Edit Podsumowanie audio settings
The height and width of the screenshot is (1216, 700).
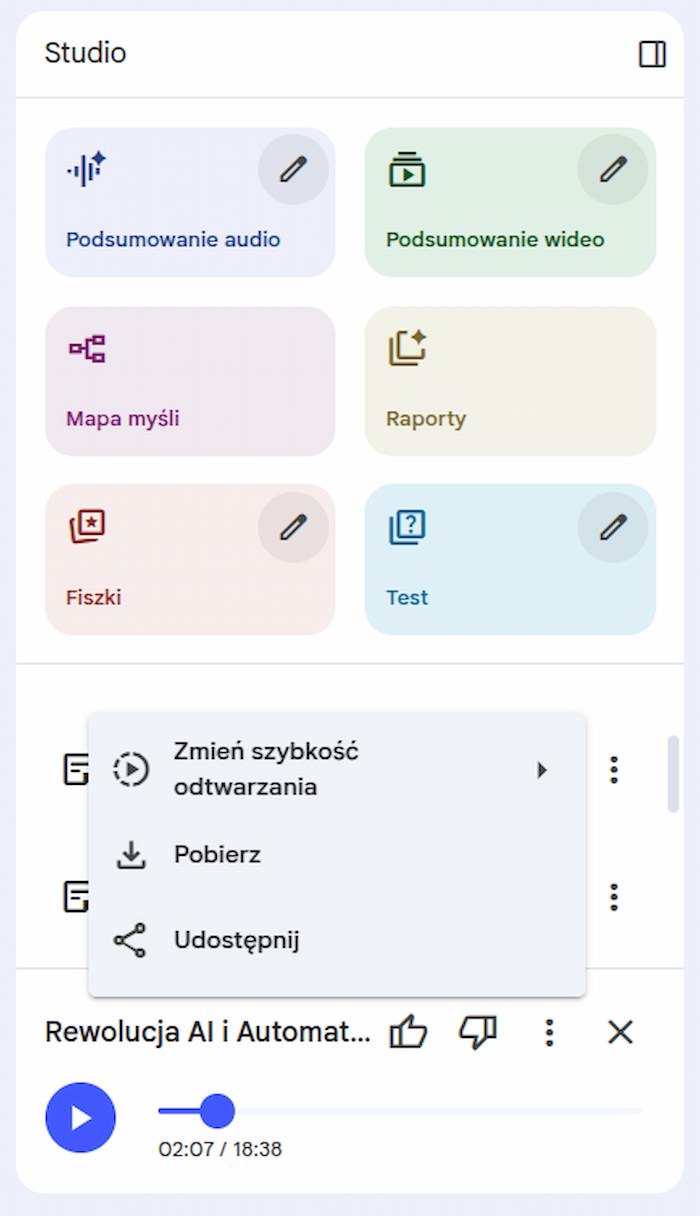(x=293, y=169)
